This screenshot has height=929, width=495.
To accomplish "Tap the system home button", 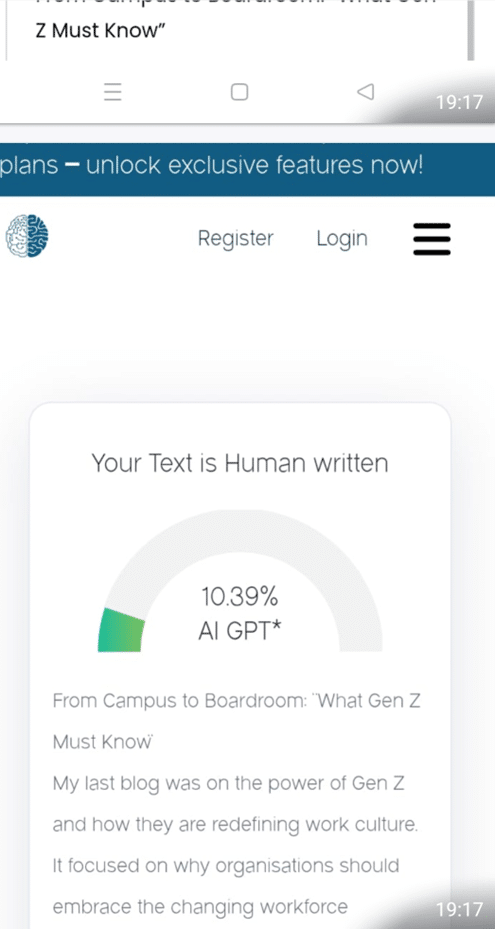I will point(239,92).
